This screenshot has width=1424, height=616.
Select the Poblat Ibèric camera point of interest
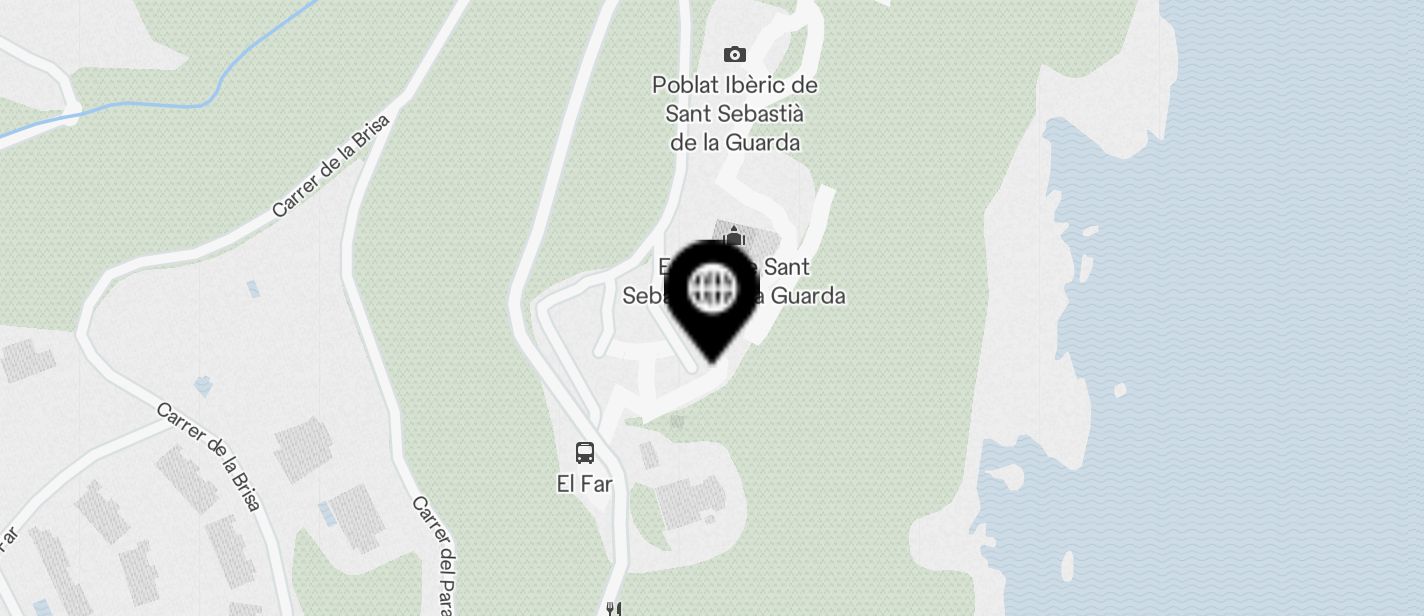tap(735, 55)
